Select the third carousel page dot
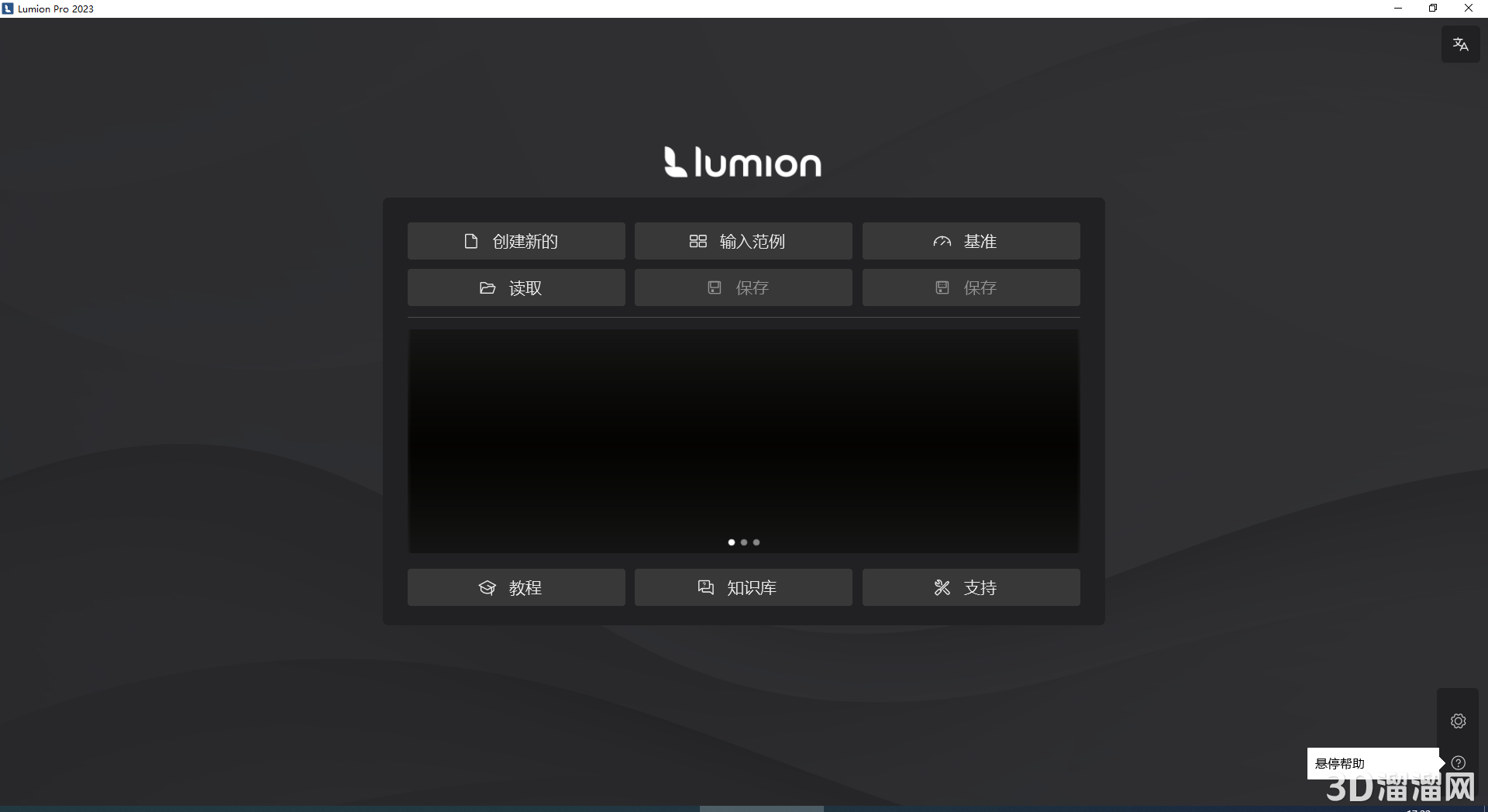This screenshot has width=1488, height=812. pos(756,542)
